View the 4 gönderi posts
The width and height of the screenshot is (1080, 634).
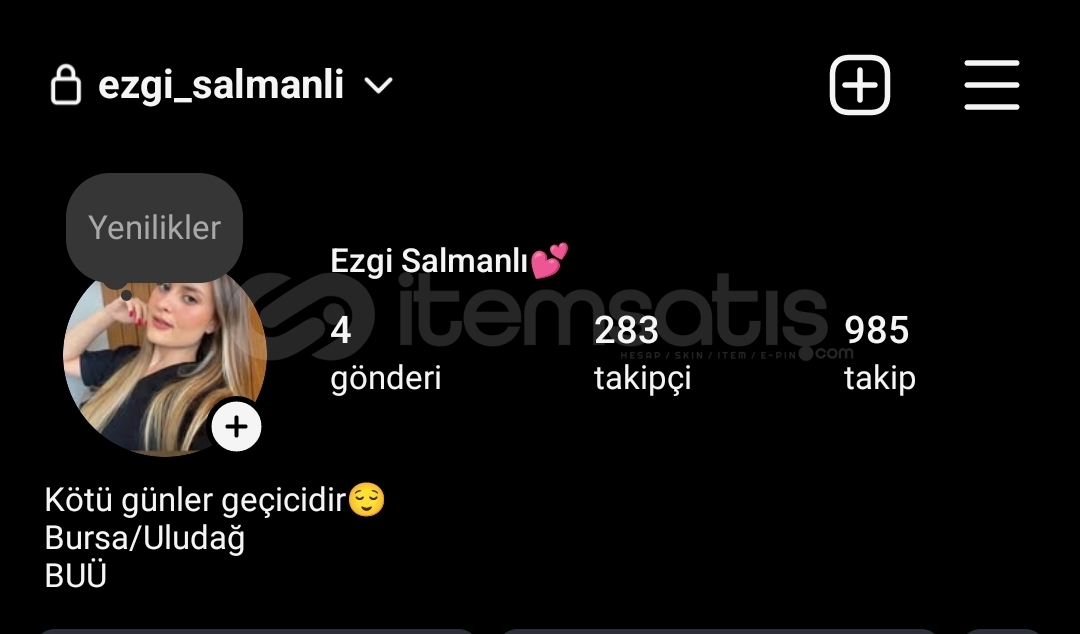pyautogui.click(x=385, y=353)
